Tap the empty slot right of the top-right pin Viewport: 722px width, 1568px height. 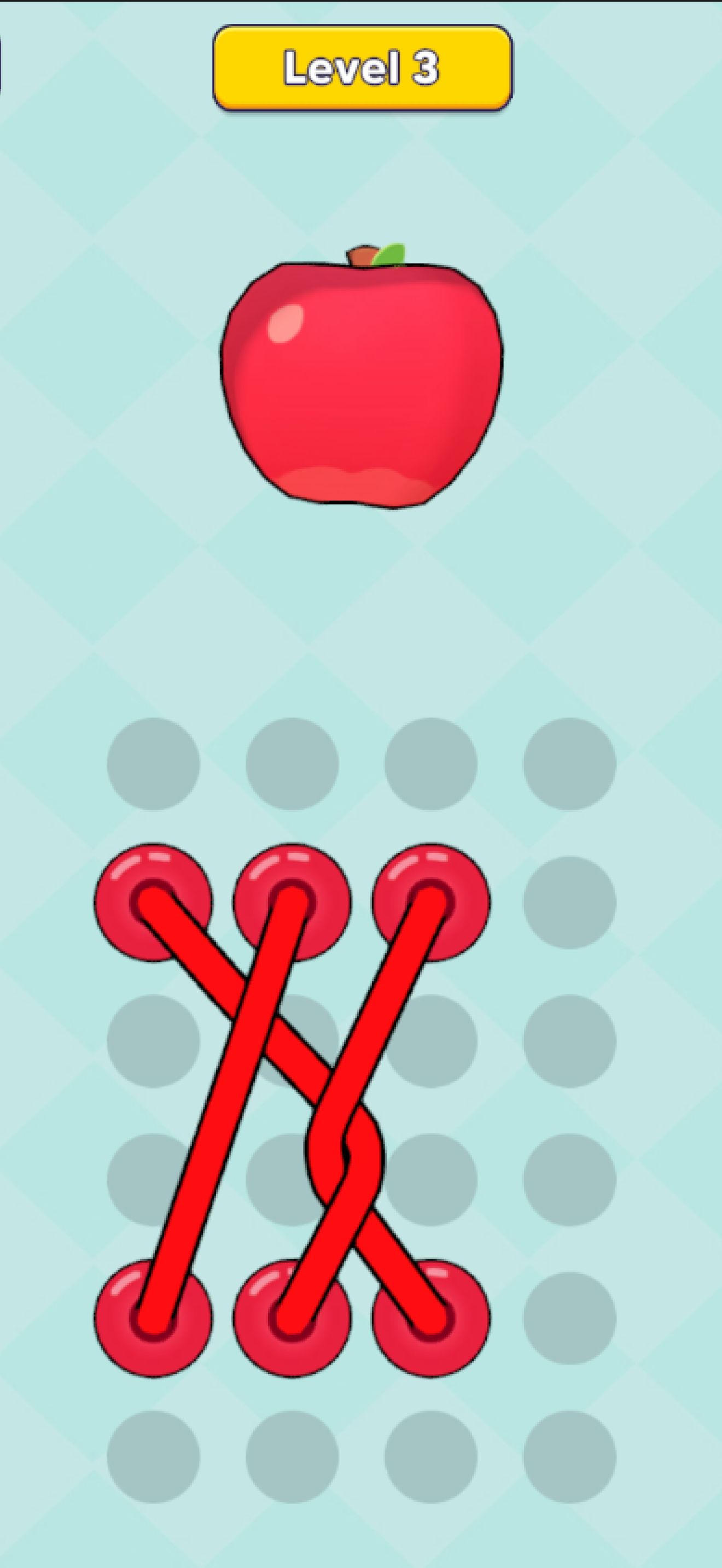pos(569,902)
